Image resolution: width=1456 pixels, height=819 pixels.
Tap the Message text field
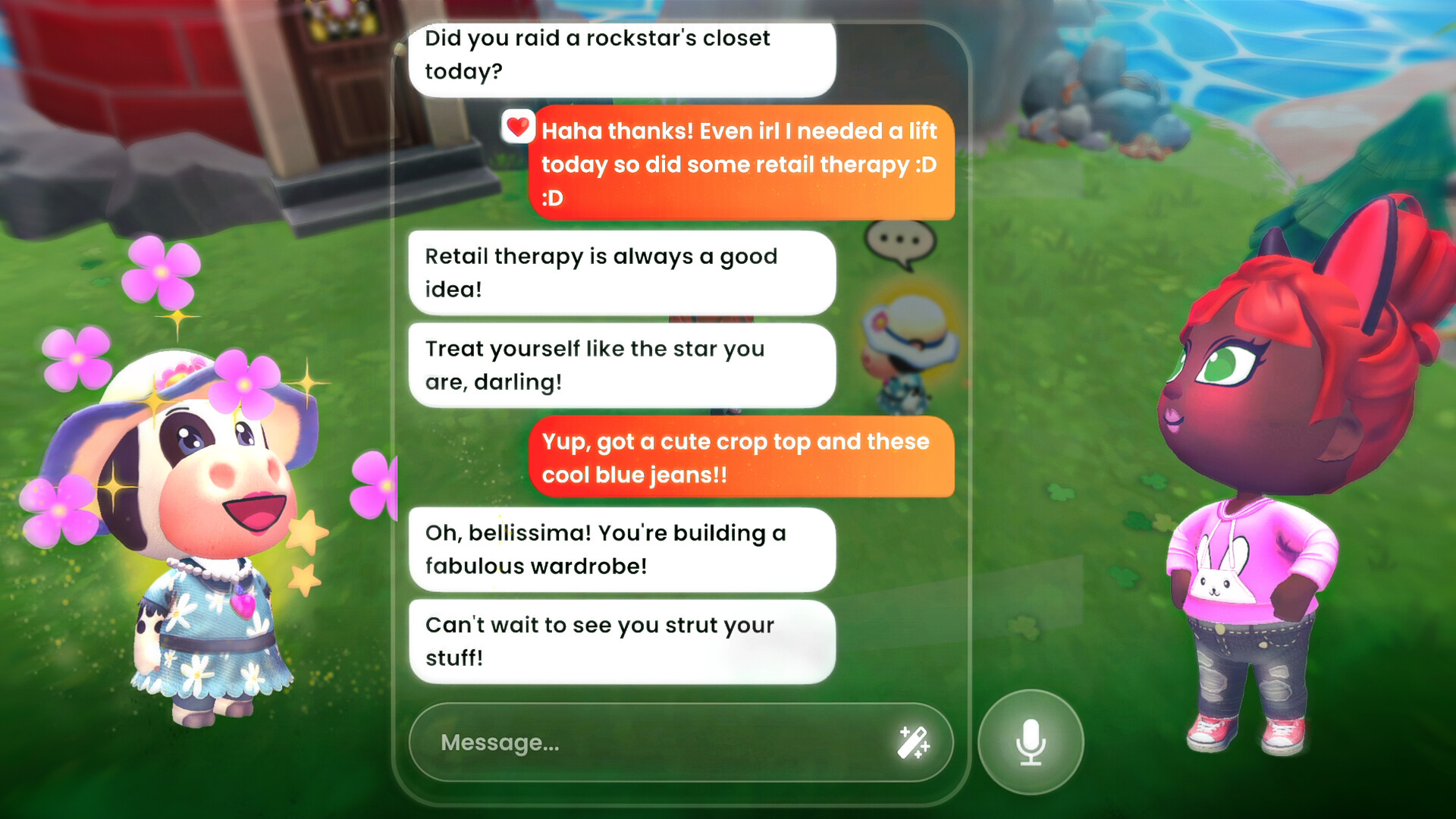coord(645,742)
